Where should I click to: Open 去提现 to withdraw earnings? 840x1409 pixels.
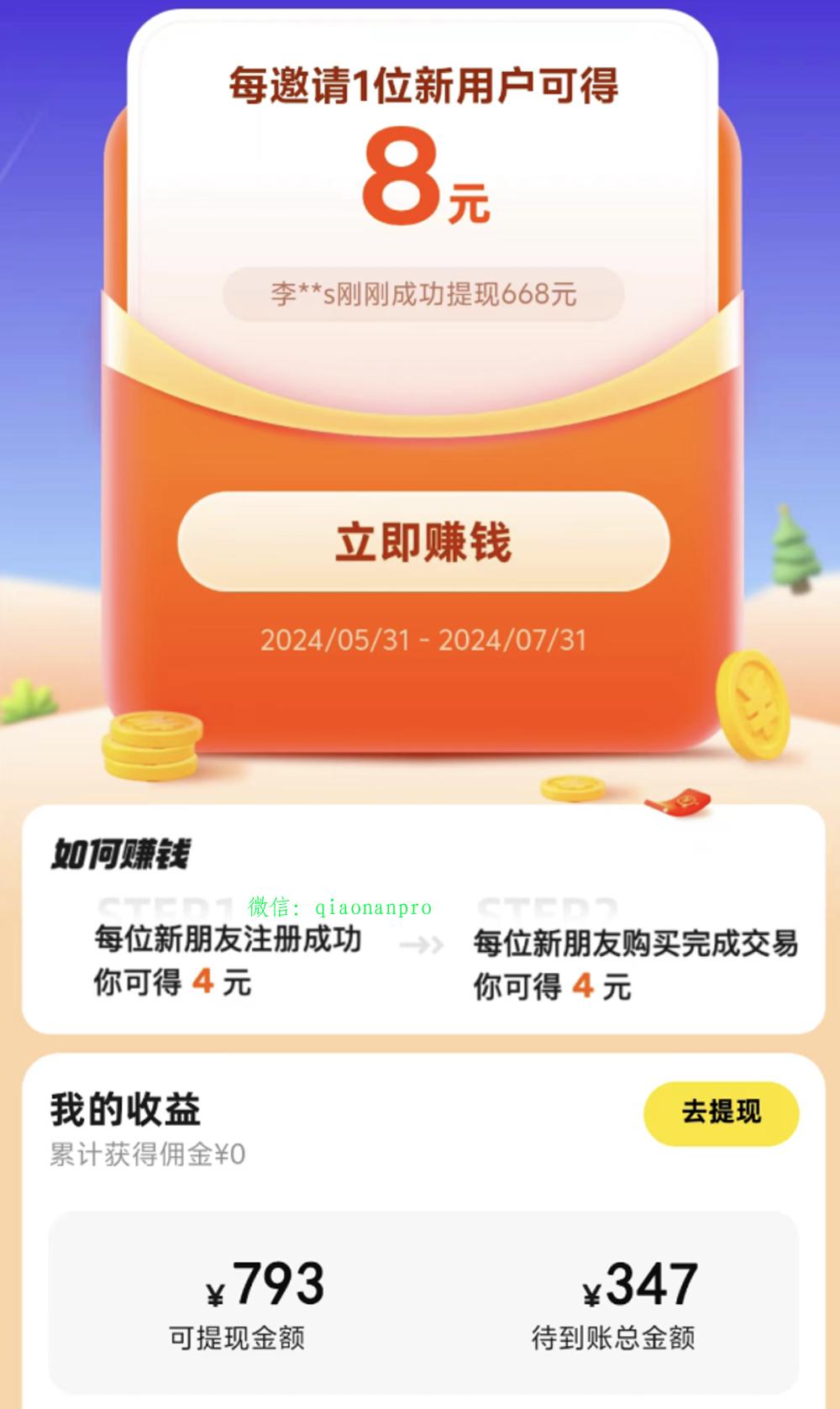tap(721, 1112)
